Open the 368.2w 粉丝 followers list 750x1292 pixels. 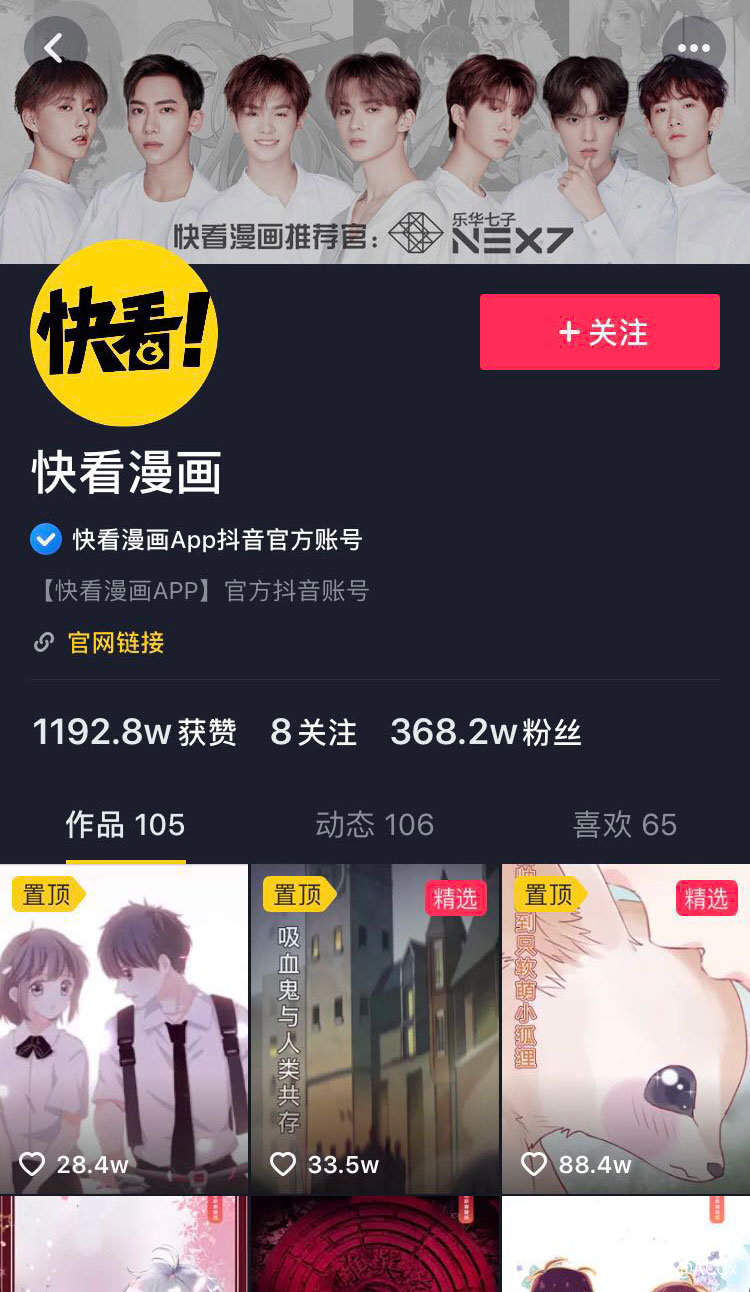486,732
